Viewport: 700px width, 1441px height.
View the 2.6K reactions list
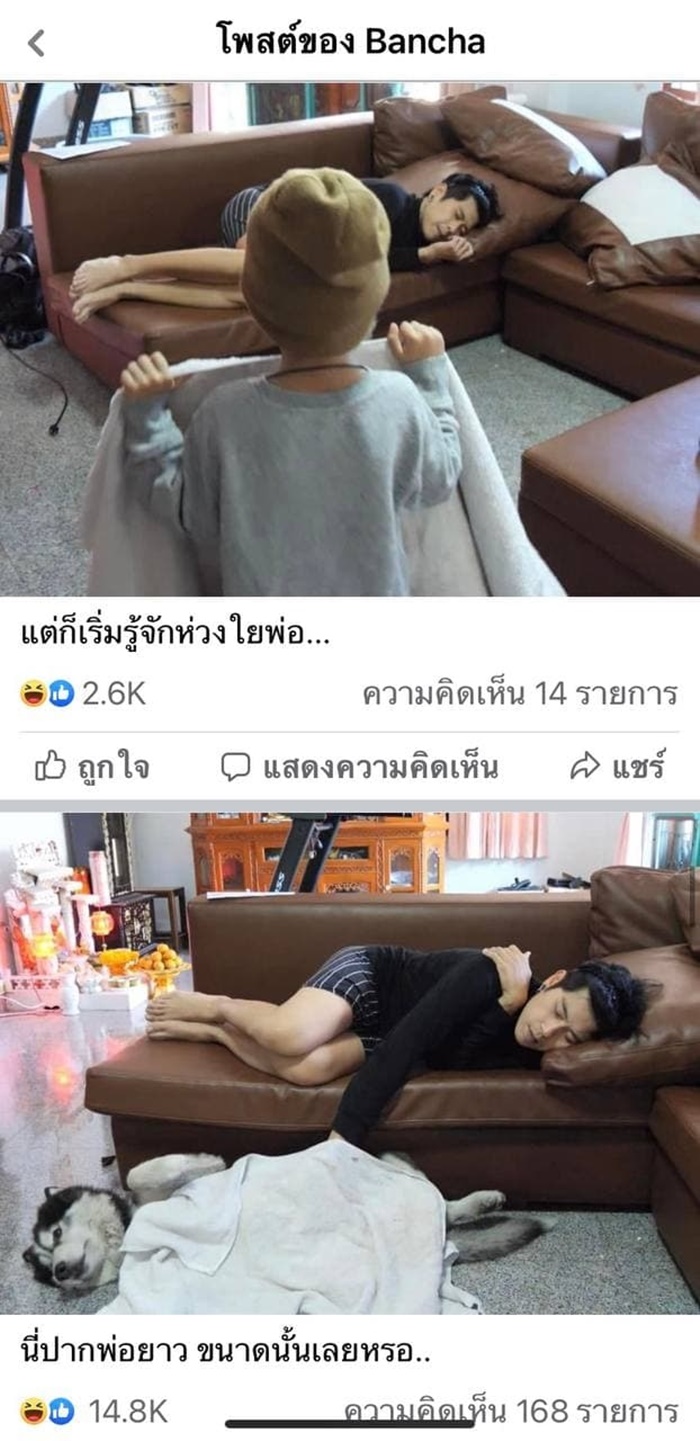83,694
